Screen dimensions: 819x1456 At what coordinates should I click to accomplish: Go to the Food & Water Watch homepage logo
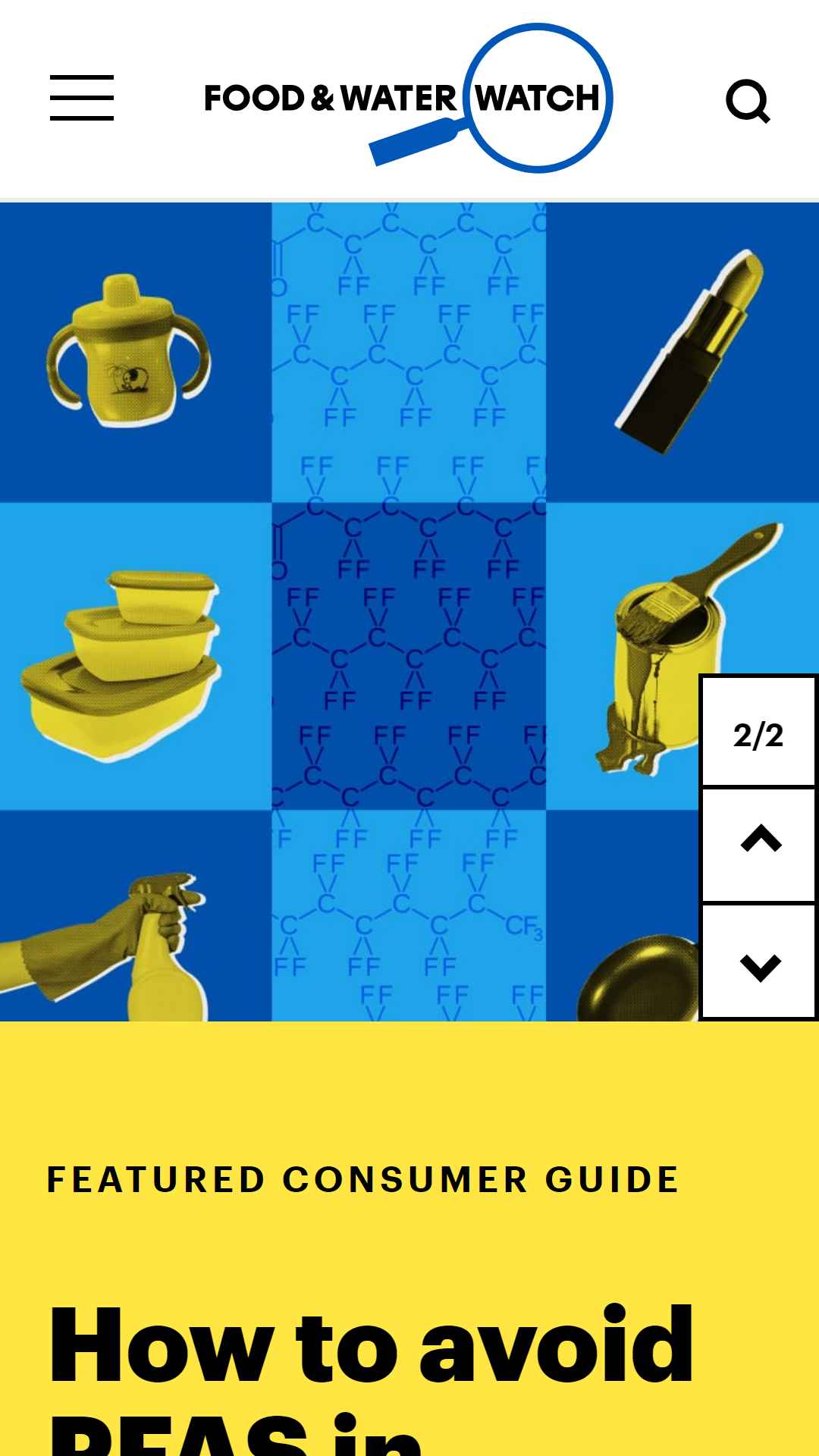click(x=409, y=98)
